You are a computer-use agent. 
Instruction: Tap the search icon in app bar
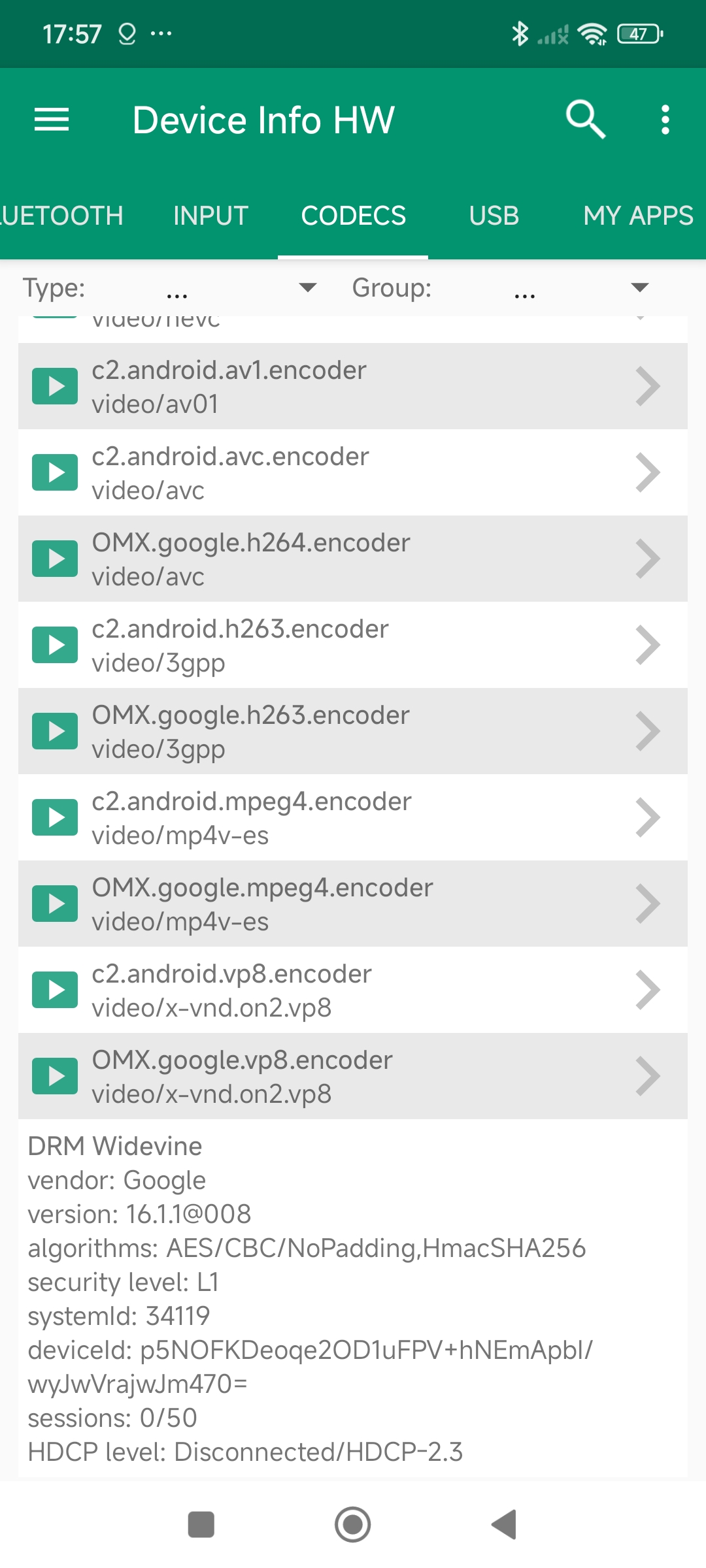(585, 120)
